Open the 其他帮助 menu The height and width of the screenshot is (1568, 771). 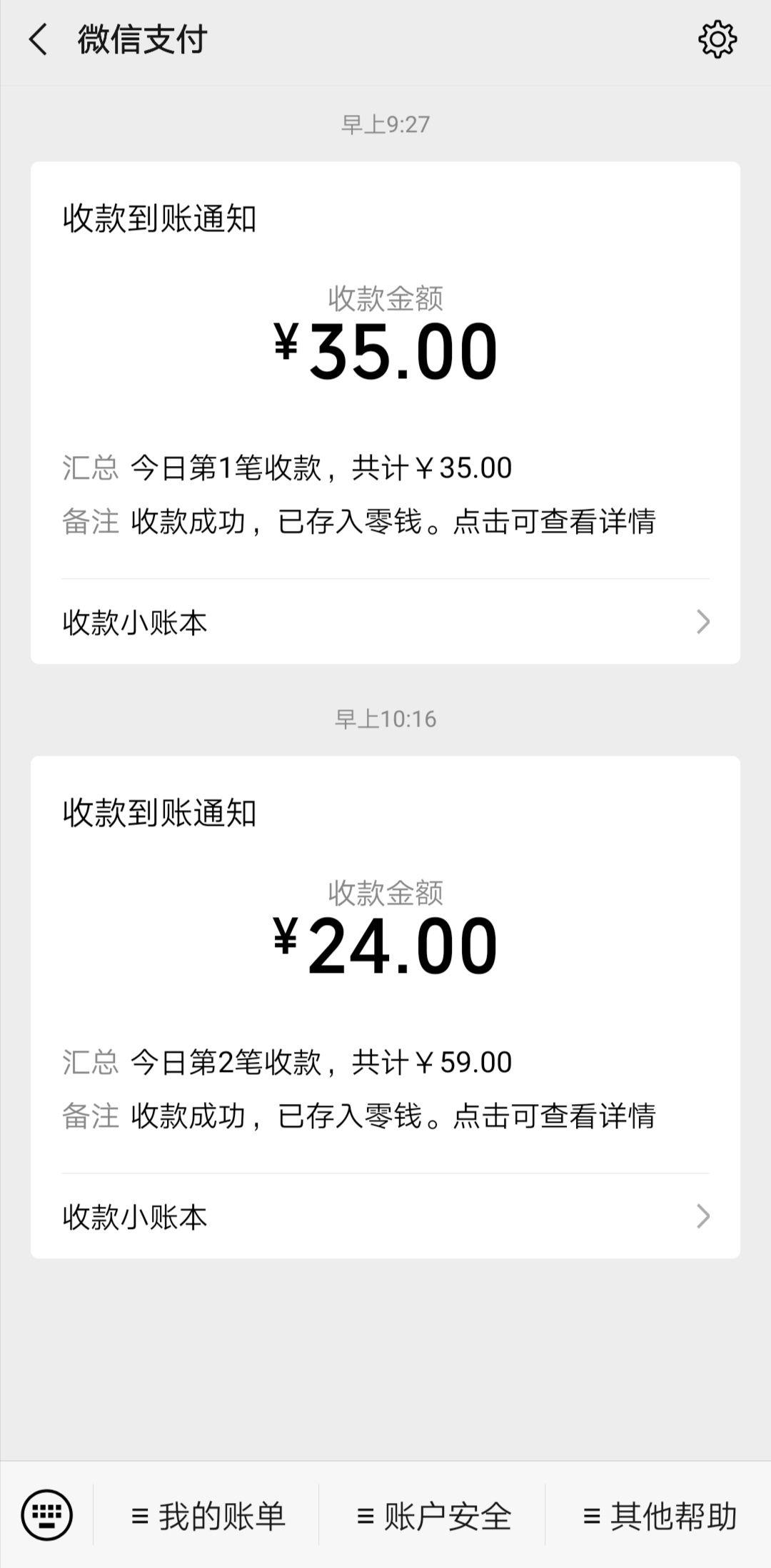coord(660,1516)
